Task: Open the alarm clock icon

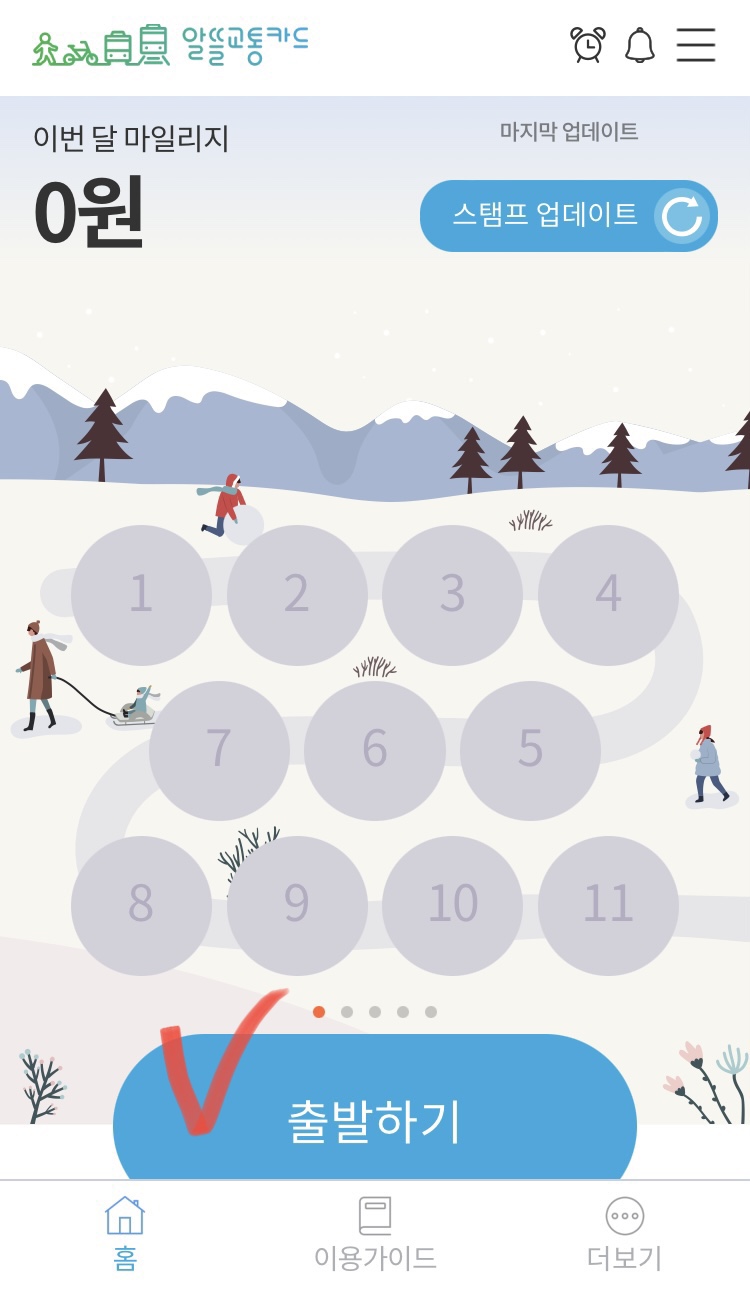Action: (x=588, y=45)
